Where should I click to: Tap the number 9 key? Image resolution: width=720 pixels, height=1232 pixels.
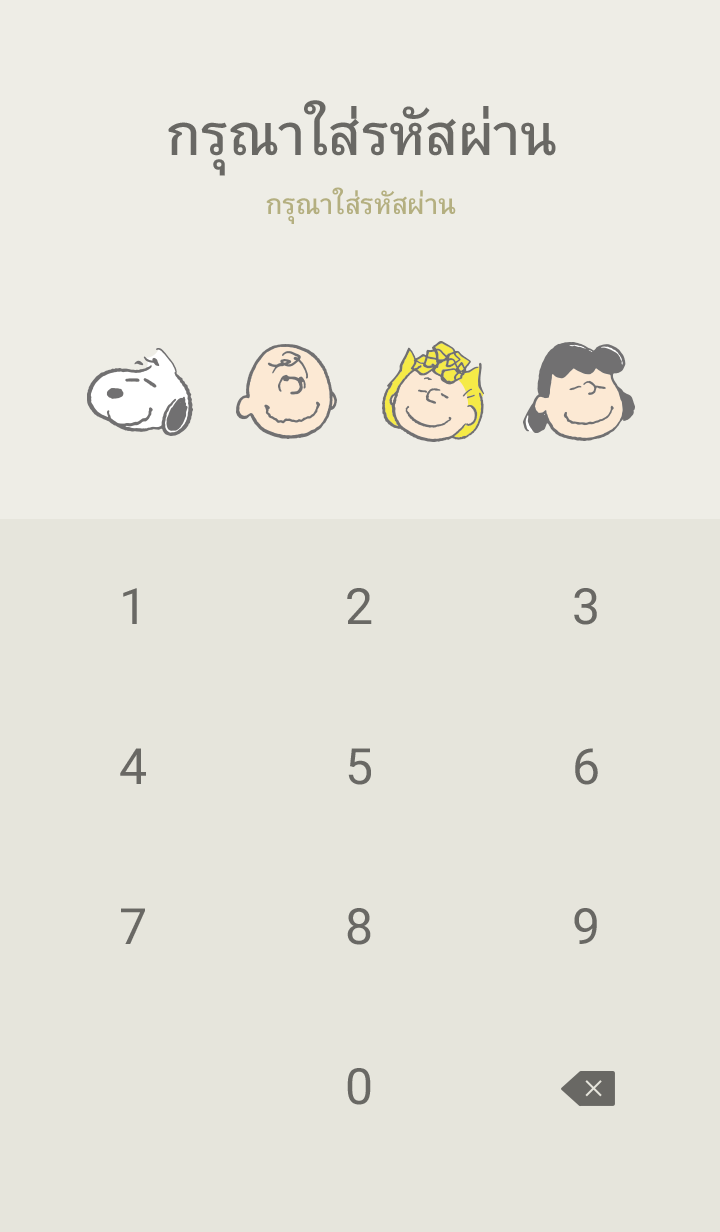coord(587,927)
